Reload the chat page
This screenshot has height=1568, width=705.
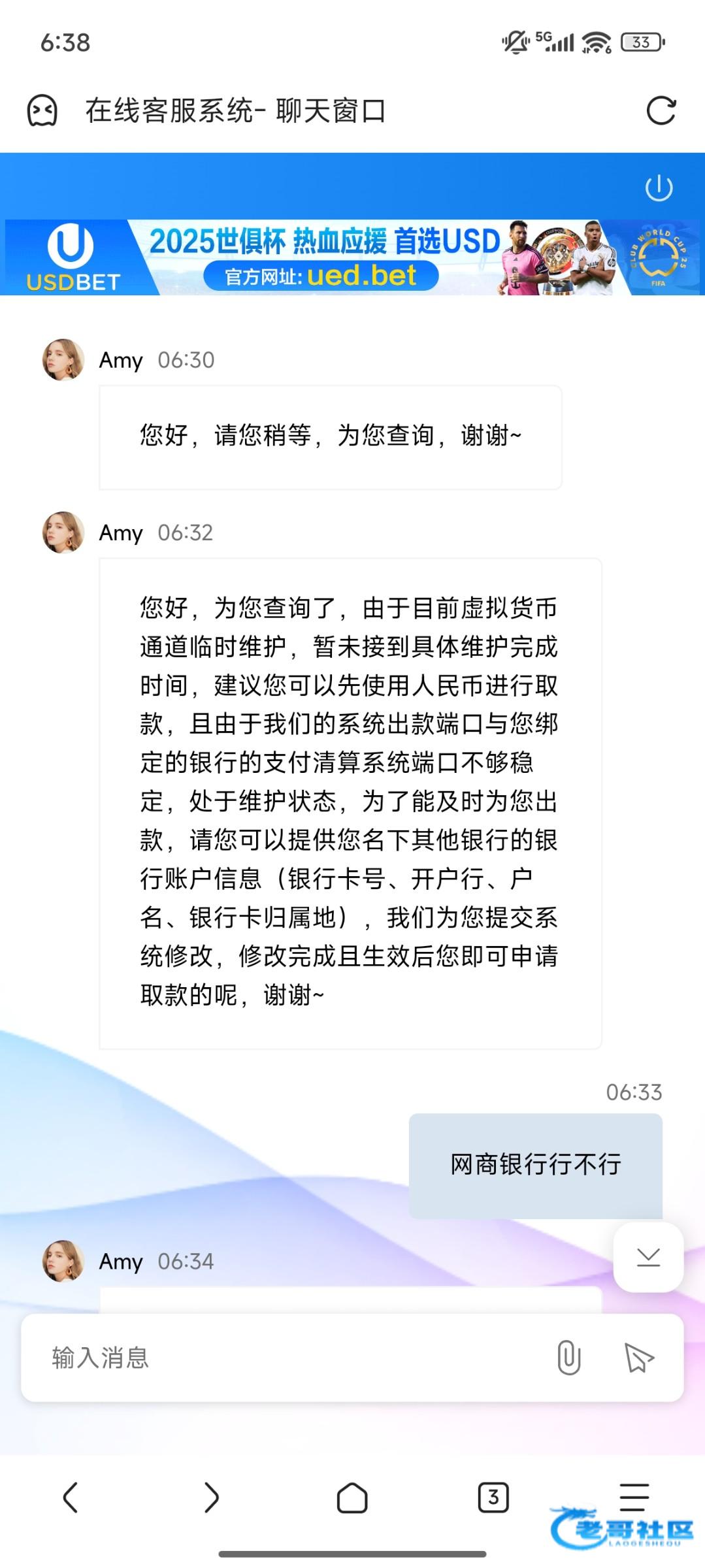tap(661, 110)
